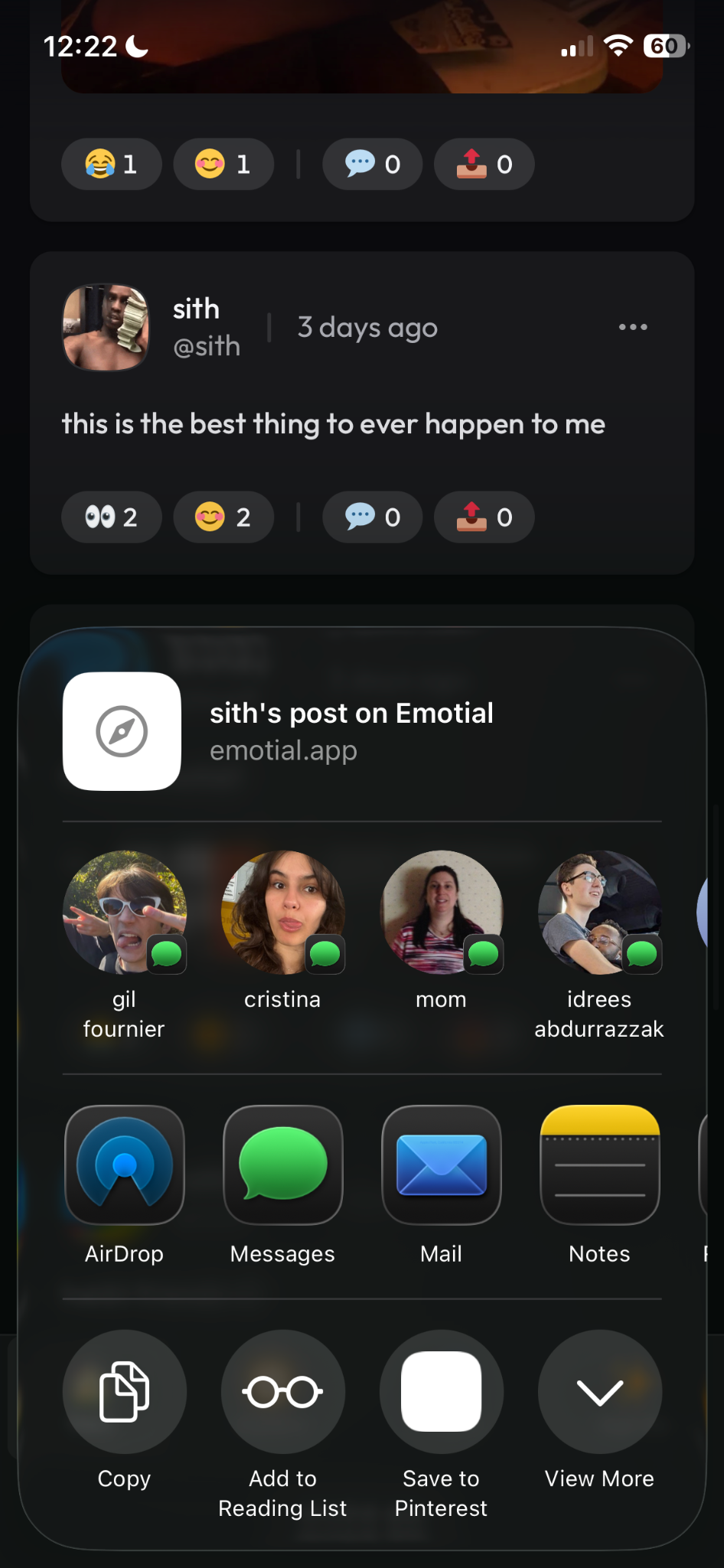Tap the smiling face reaction on sith's post
The image size is (724, 1568).
pos(223,518)
